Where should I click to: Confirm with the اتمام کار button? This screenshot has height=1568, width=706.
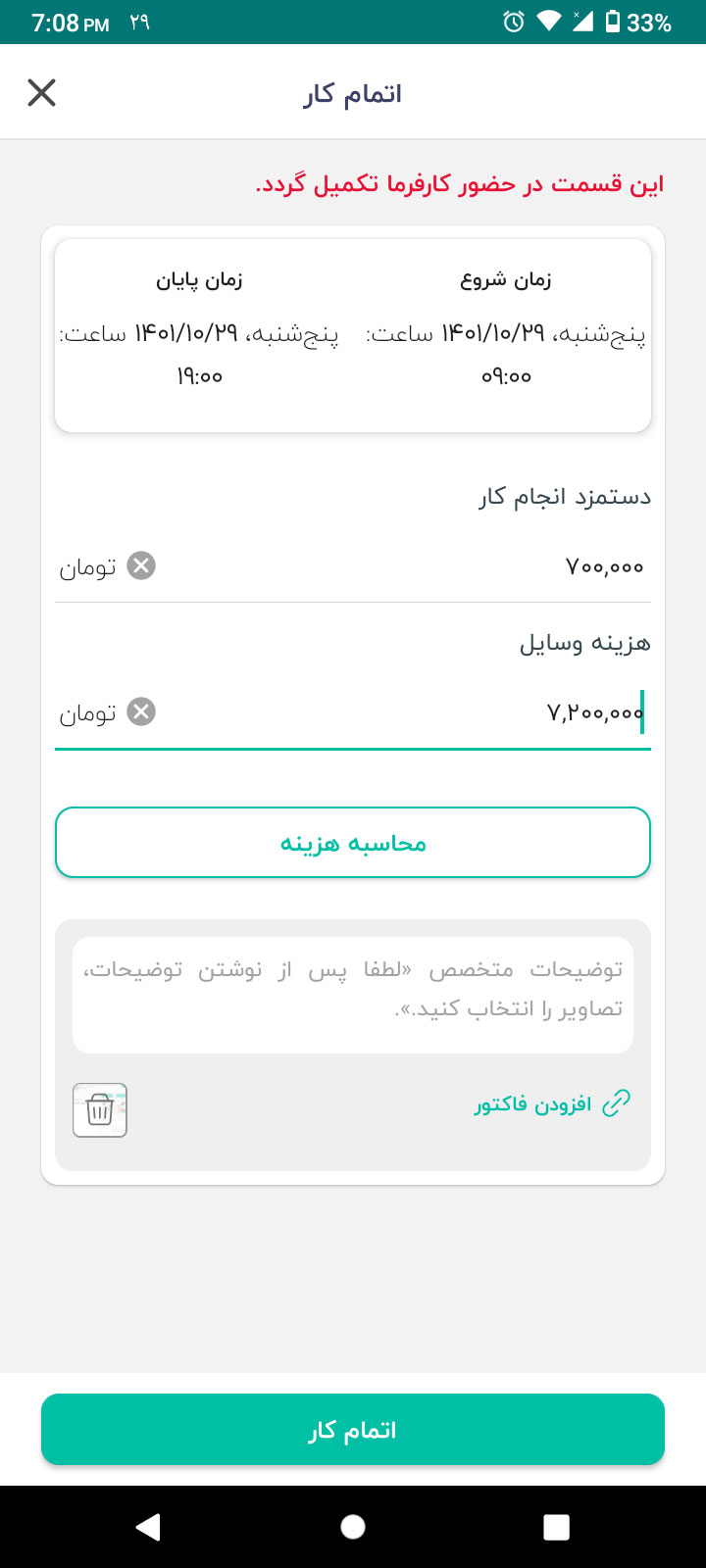(353, 1430)
